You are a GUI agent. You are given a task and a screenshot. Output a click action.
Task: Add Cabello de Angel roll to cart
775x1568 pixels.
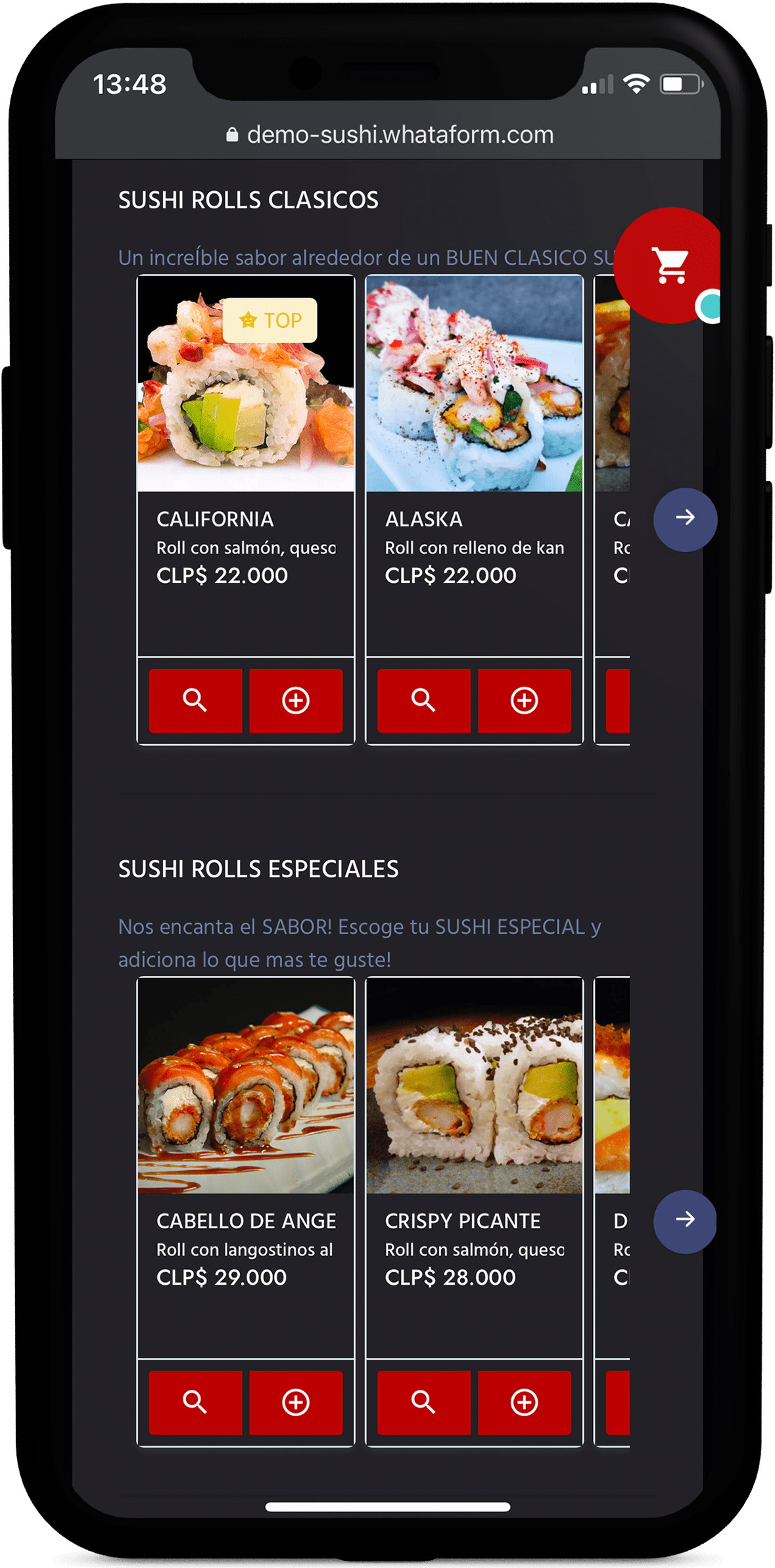coord(296,1402)
